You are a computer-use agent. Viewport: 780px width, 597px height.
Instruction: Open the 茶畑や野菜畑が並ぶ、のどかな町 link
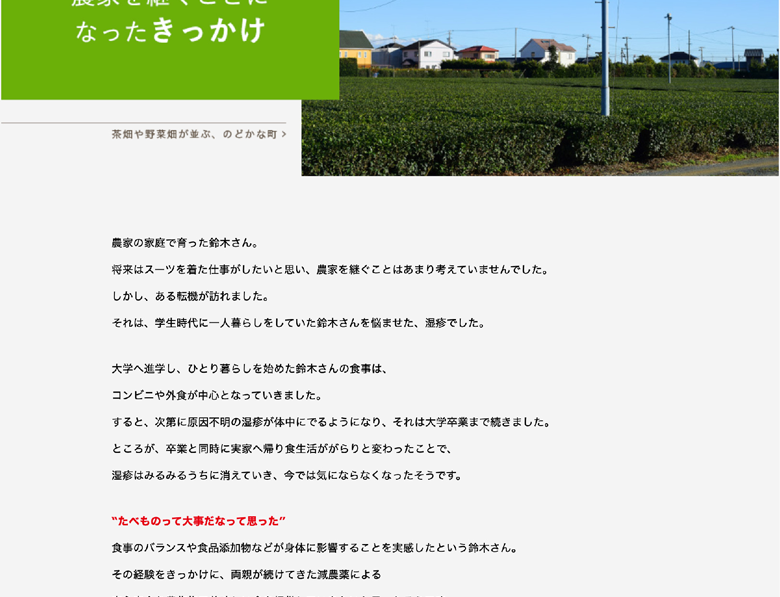click(198, 134)
